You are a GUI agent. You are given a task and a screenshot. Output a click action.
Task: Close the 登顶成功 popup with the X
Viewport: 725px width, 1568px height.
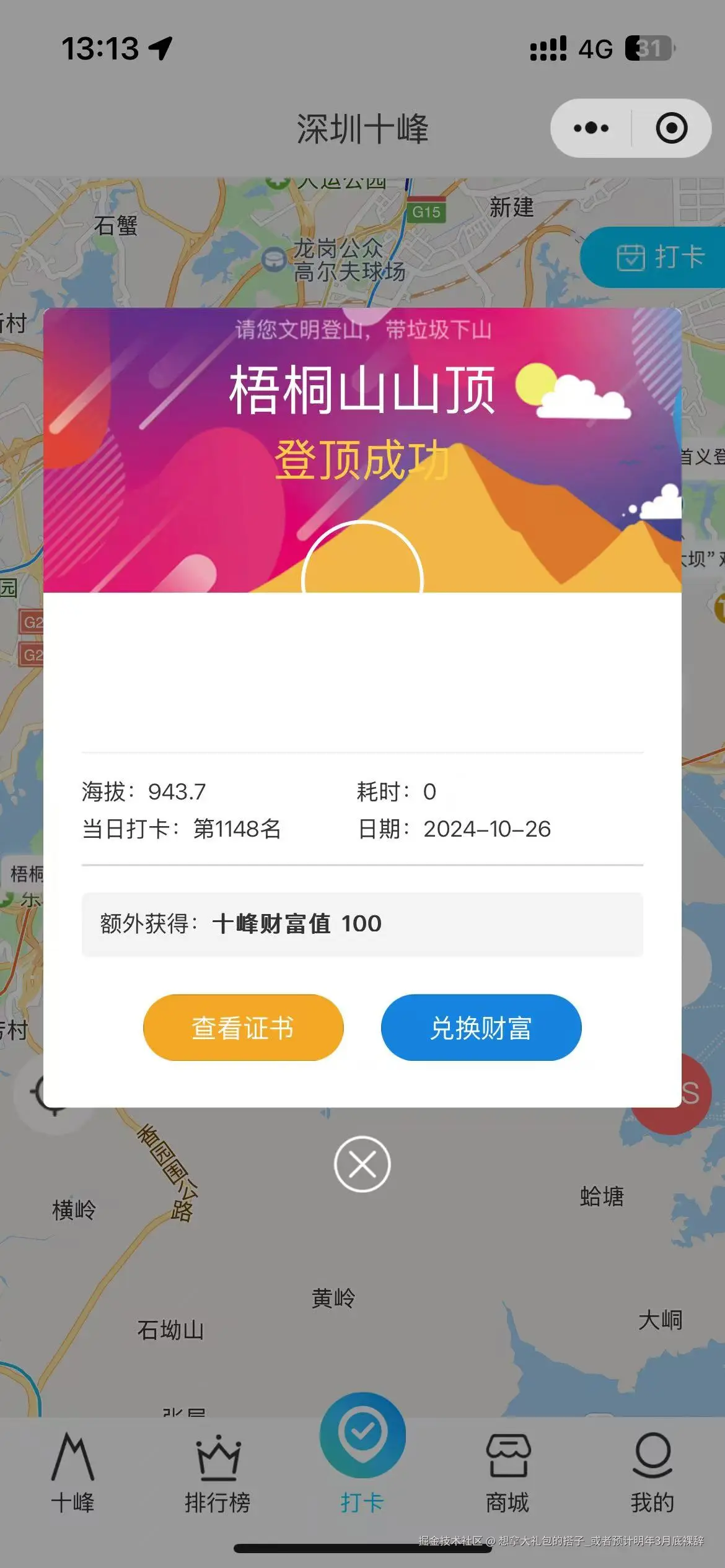pyautogui.click(x=362, y=1162)
